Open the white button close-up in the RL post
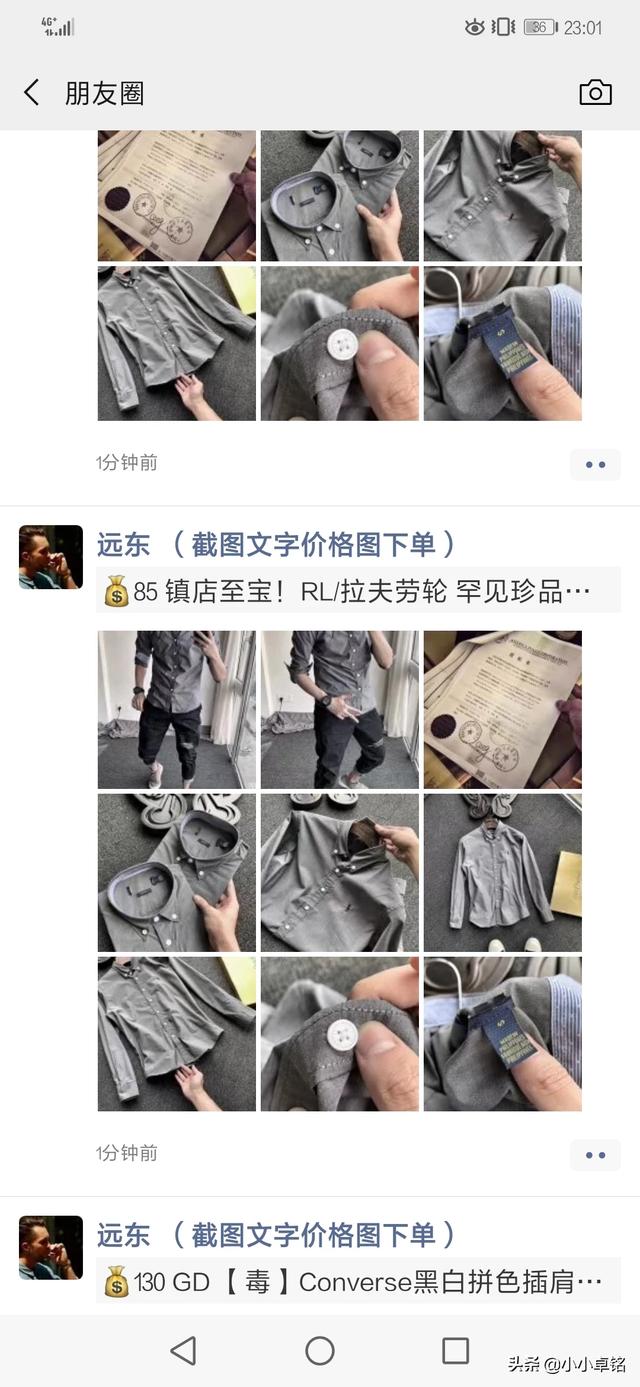The height and width of the screenshot is (1387, 640). 340,1034
